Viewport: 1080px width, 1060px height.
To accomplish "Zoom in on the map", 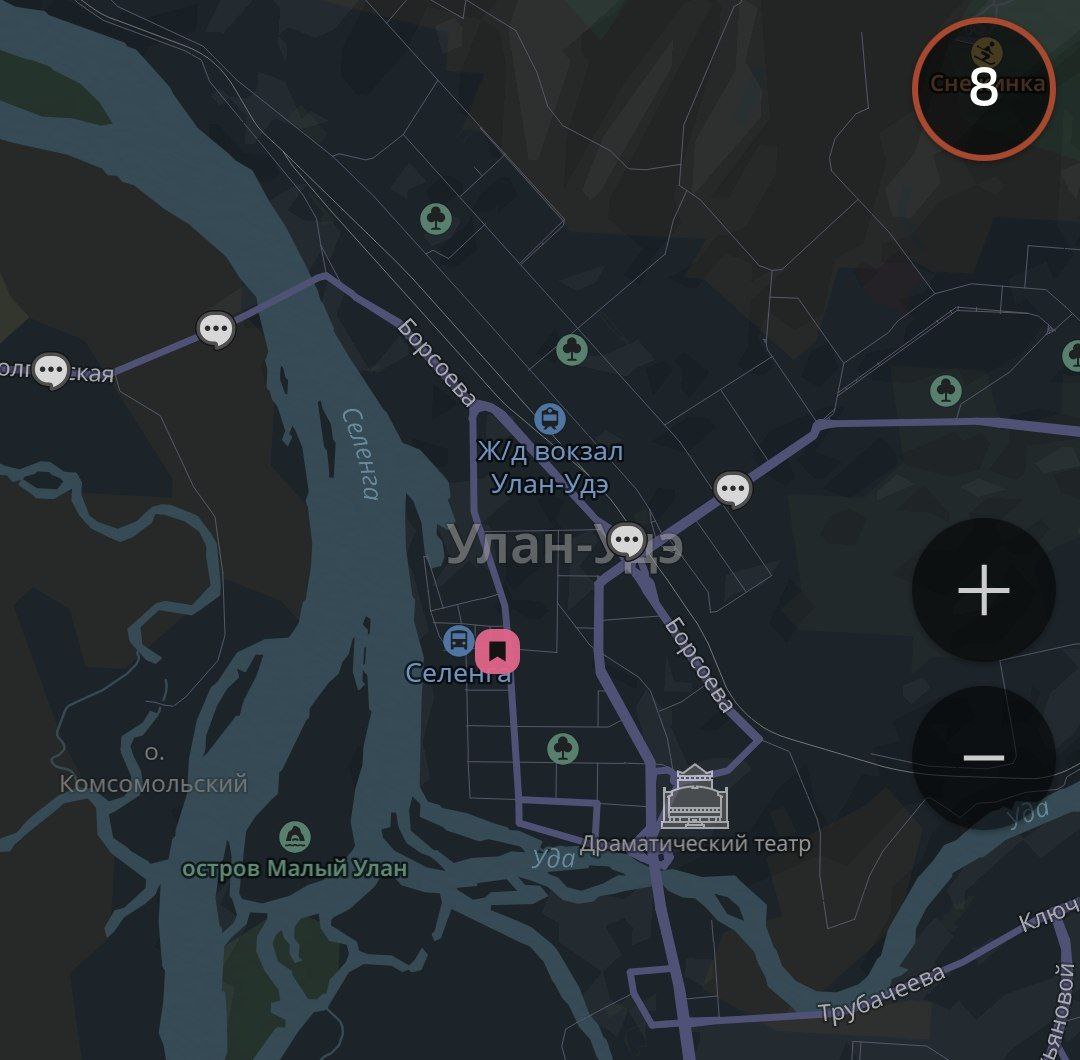I will pos(983,590).
